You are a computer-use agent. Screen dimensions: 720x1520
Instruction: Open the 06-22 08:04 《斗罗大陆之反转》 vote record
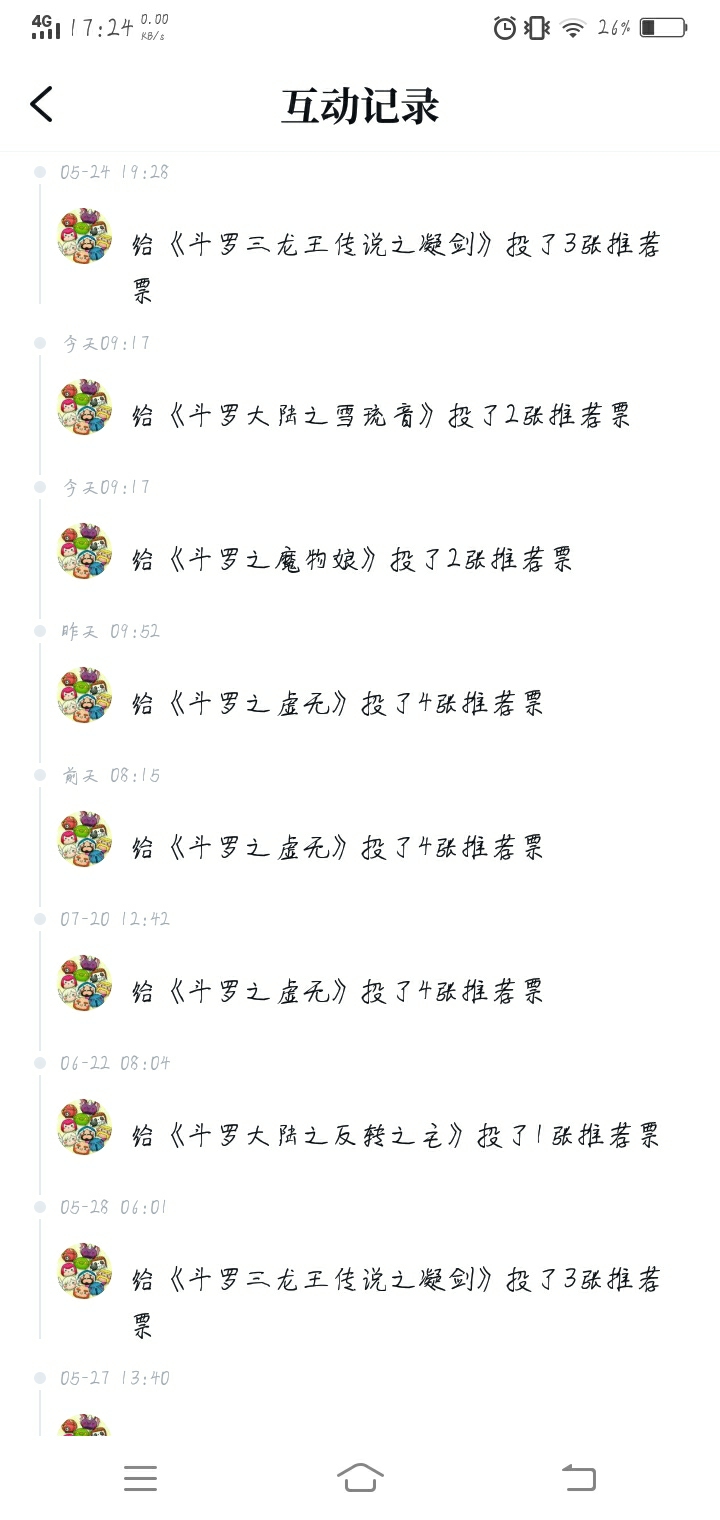(395, 1135)
